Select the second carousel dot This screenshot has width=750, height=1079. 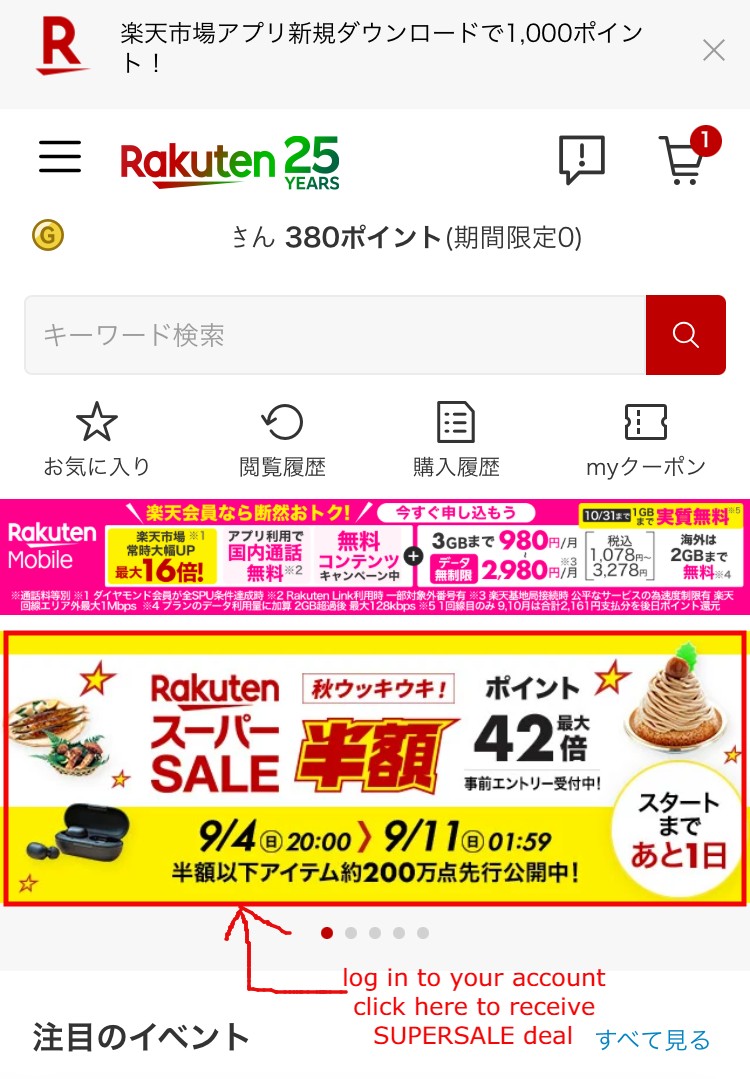(x=350, y=933)
